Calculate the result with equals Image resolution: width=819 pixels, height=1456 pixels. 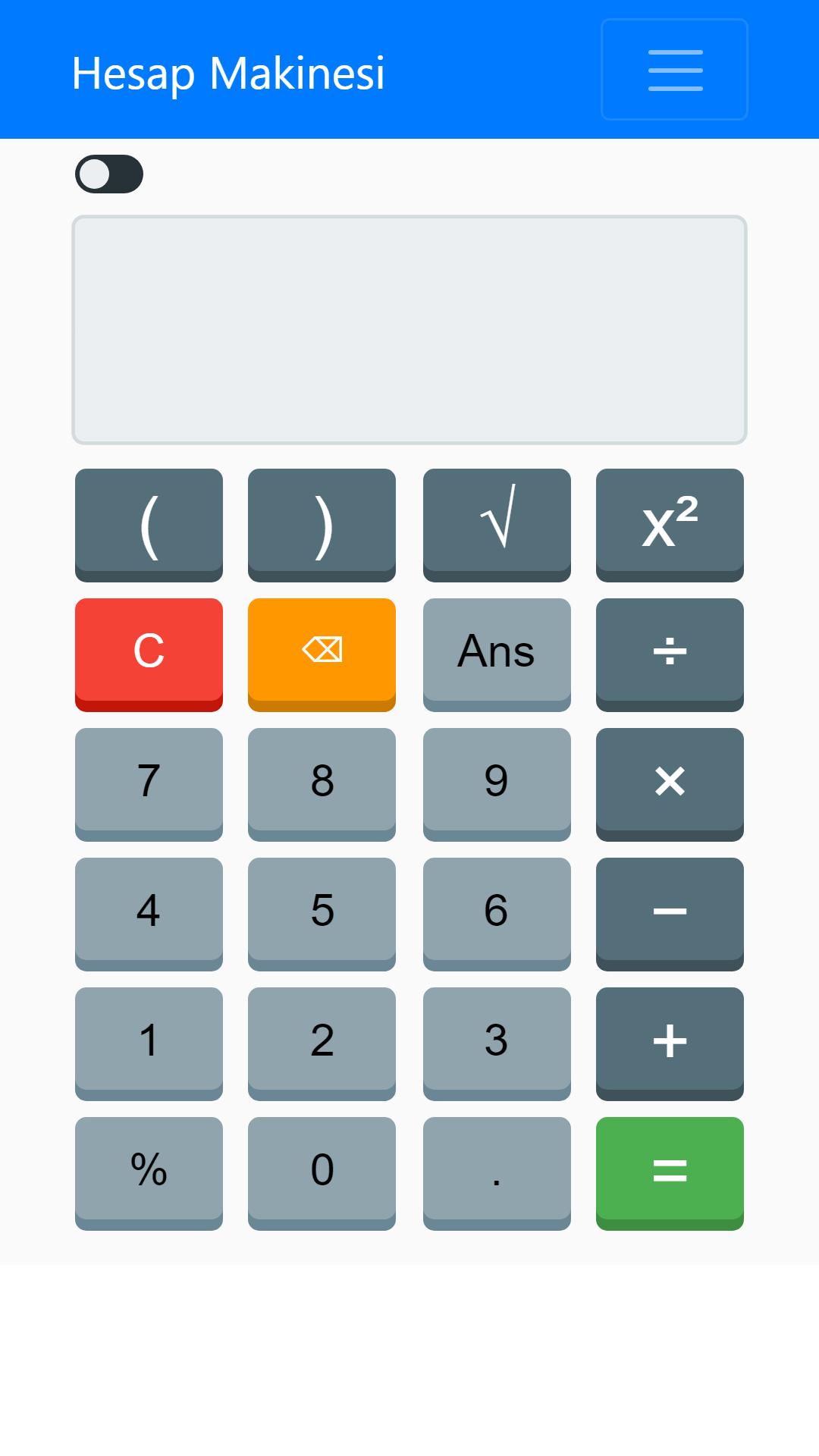(x=670, y=1173)
